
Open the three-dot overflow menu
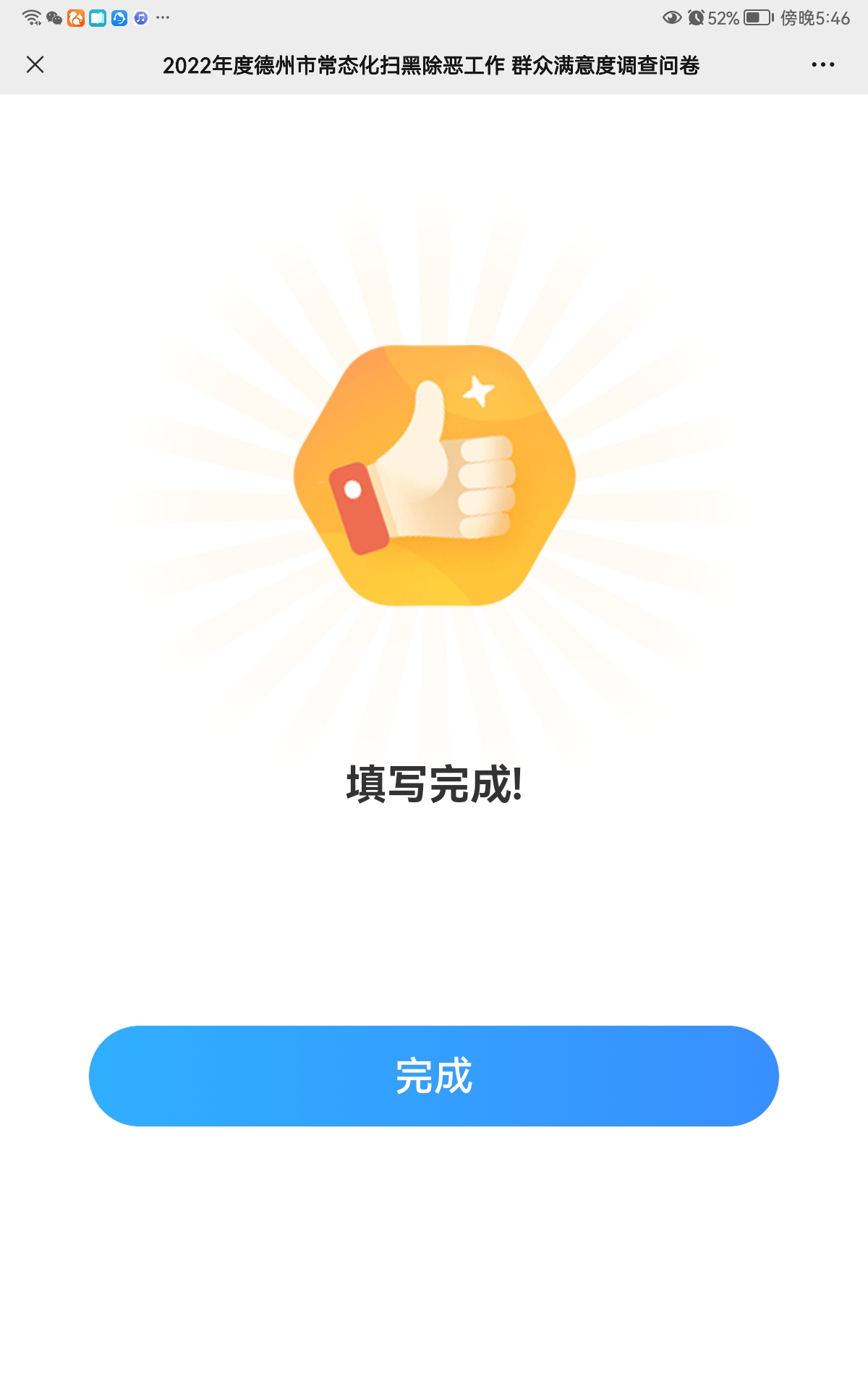tap(823, 65)
